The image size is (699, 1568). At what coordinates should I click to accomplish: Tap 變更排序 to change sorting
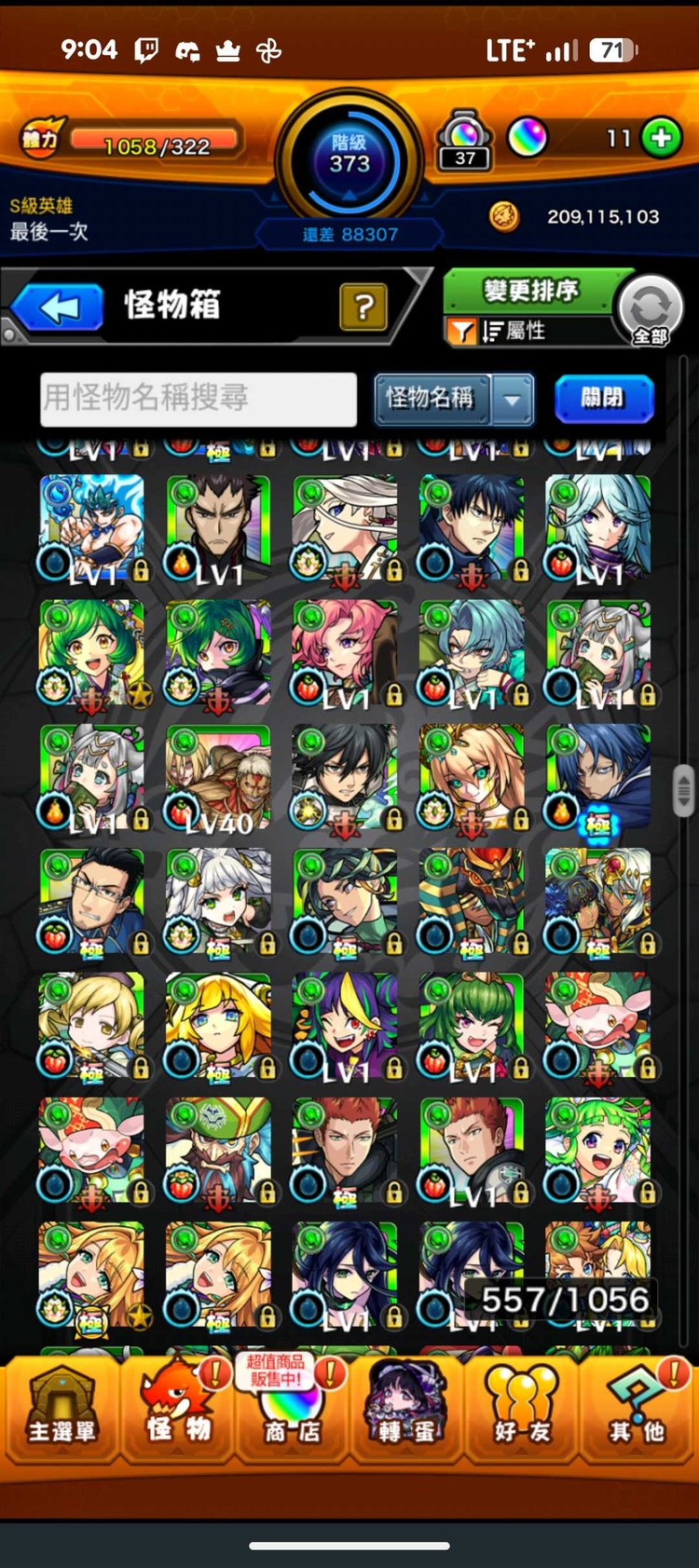(530, 291)
